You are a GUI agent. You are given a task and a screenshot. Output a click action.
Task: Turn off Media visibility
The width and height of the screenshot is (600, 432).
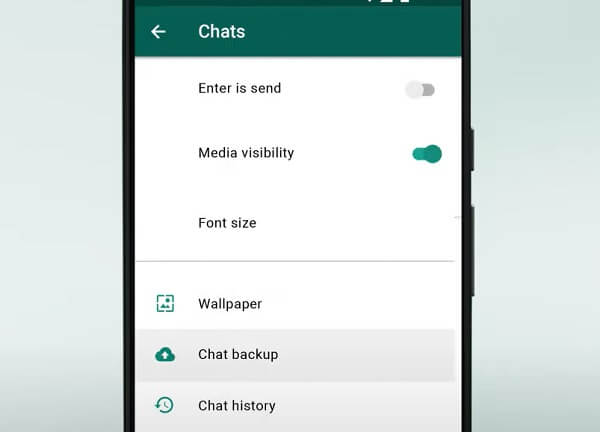[427, 154]
